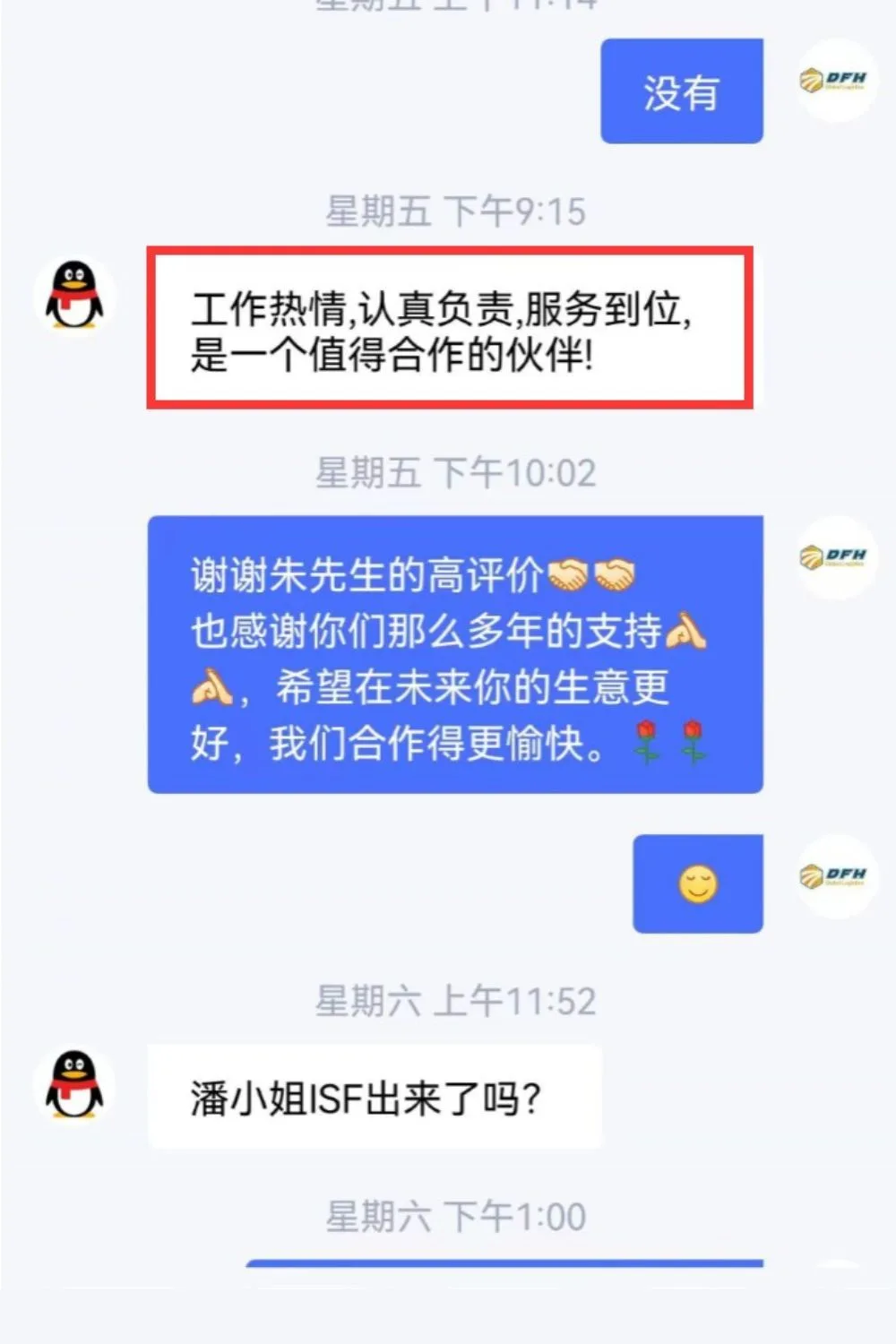Open the DFH avatar beside the smiley emoji message
Viewport: 896px width, 1344px height.
[837, 875]
